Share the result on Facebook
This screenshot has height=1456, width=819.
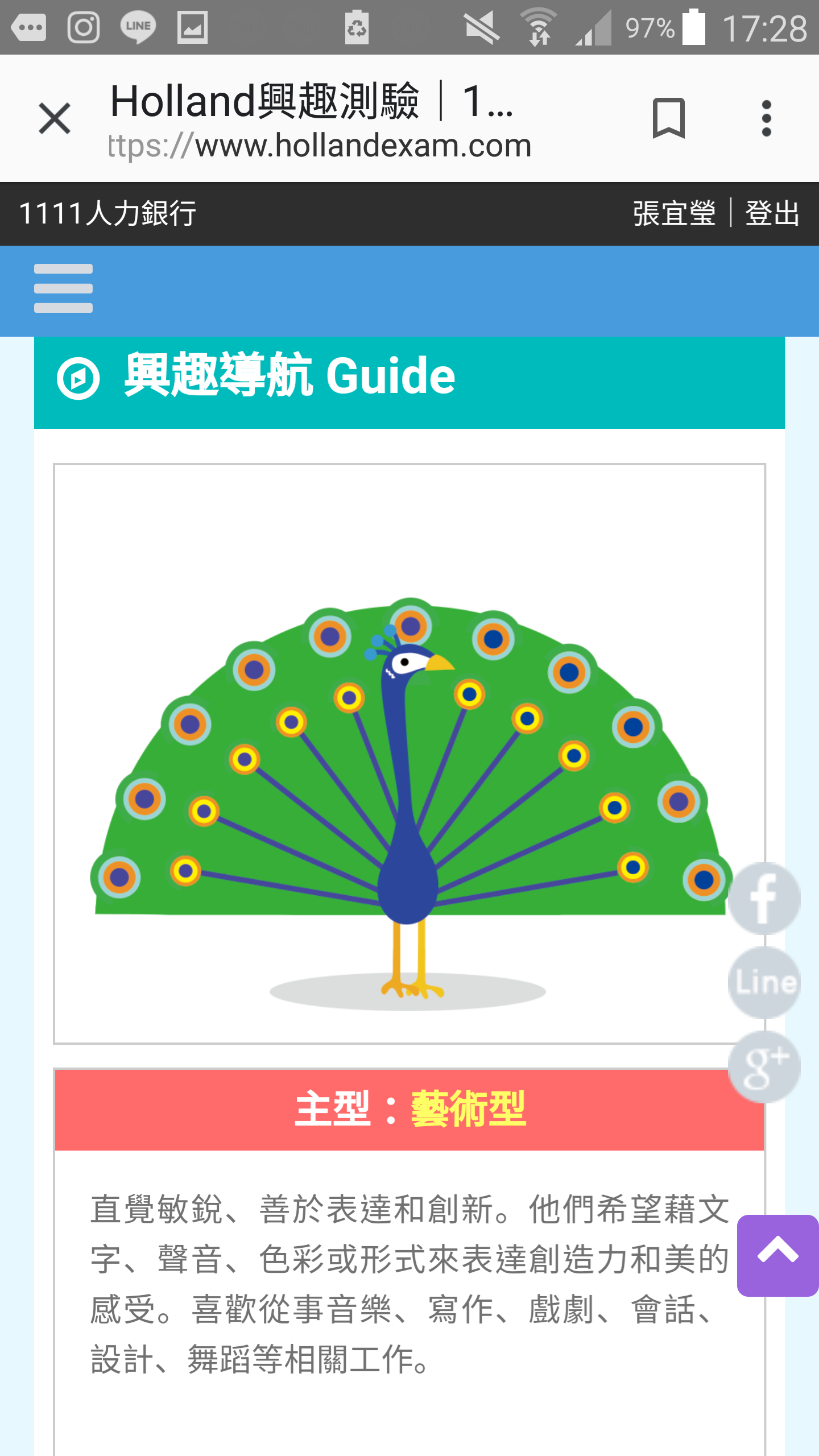pyautogui.click(x=764, y=899)
